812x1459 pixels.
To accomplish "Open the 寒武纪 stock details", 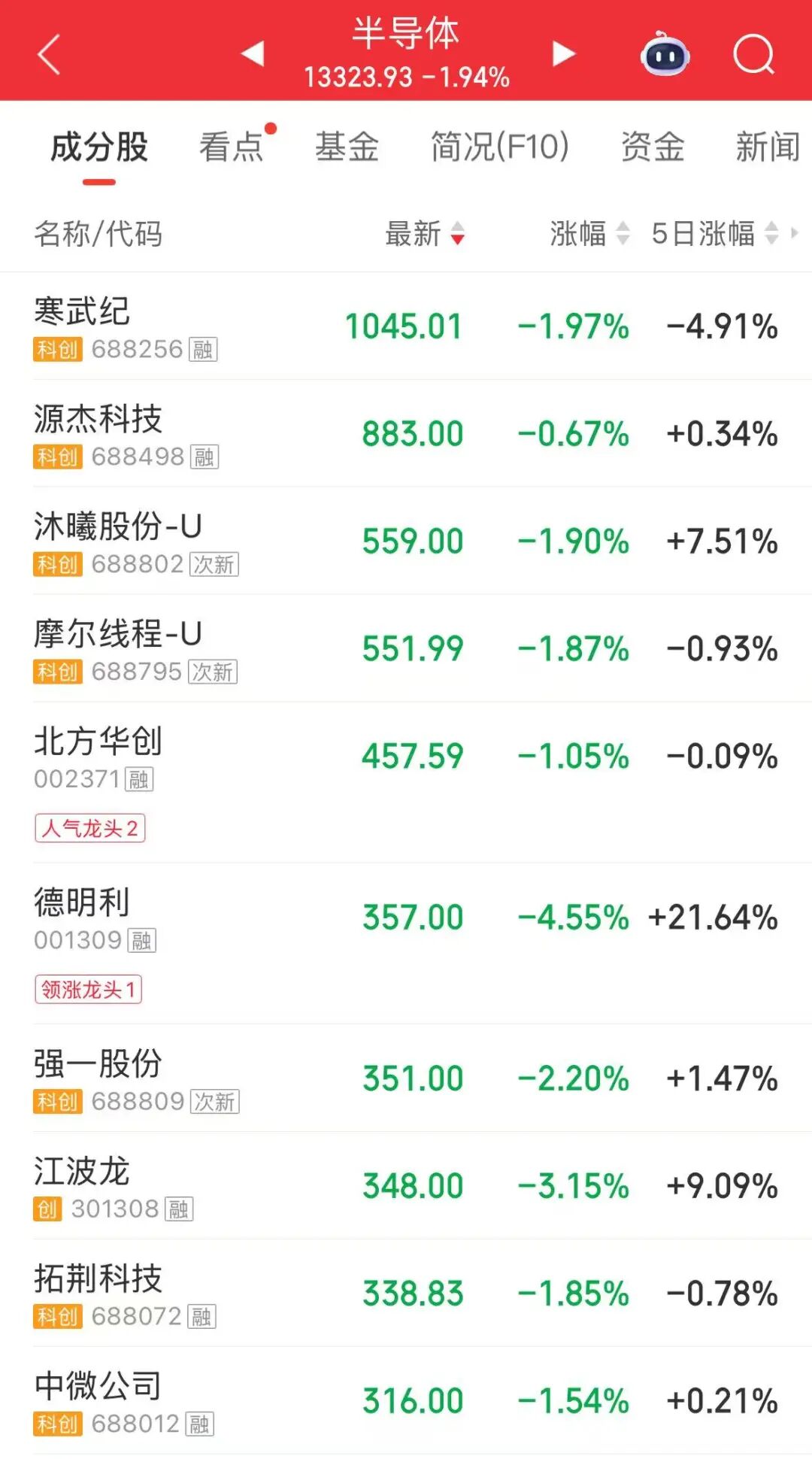I will [406, 327].
